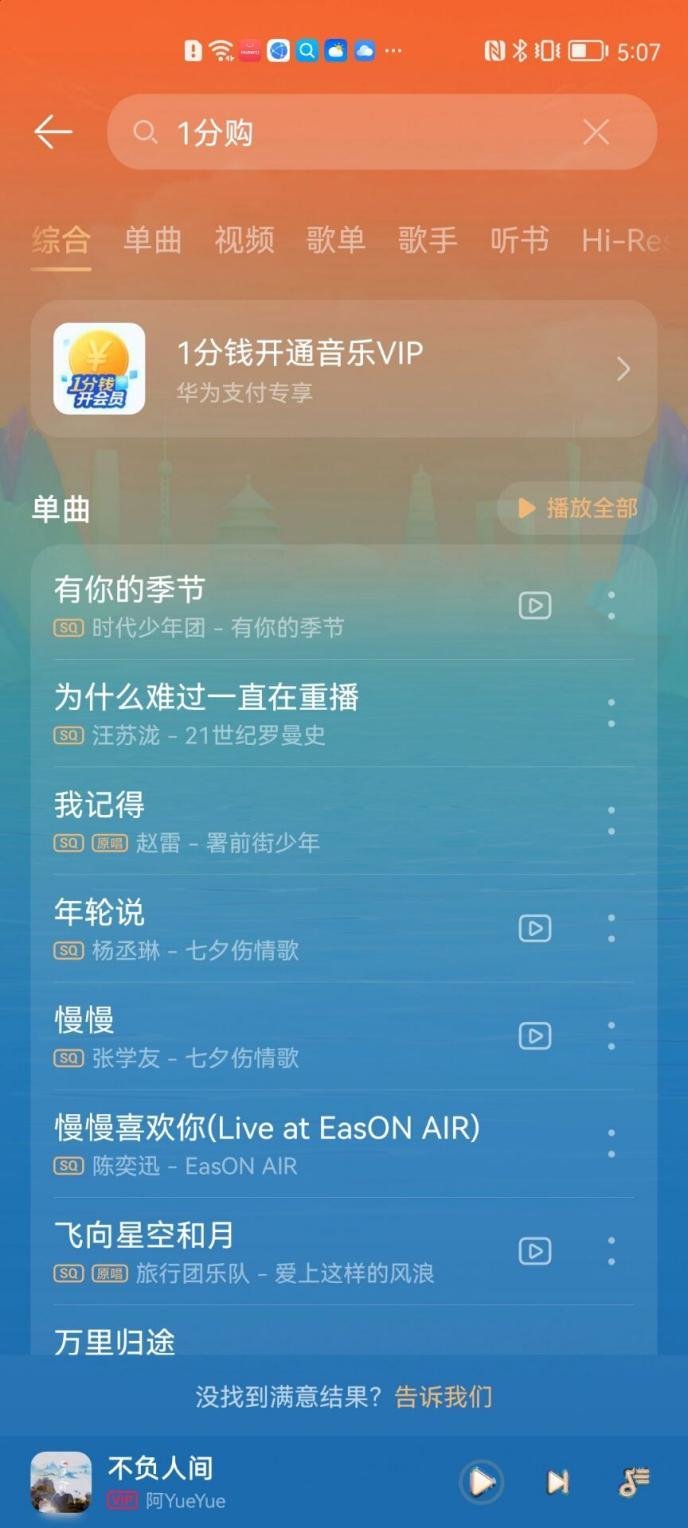Switch to the 视频 tab
The height and width of the screenshot is (1528, 688).
[x=244, y=240]
